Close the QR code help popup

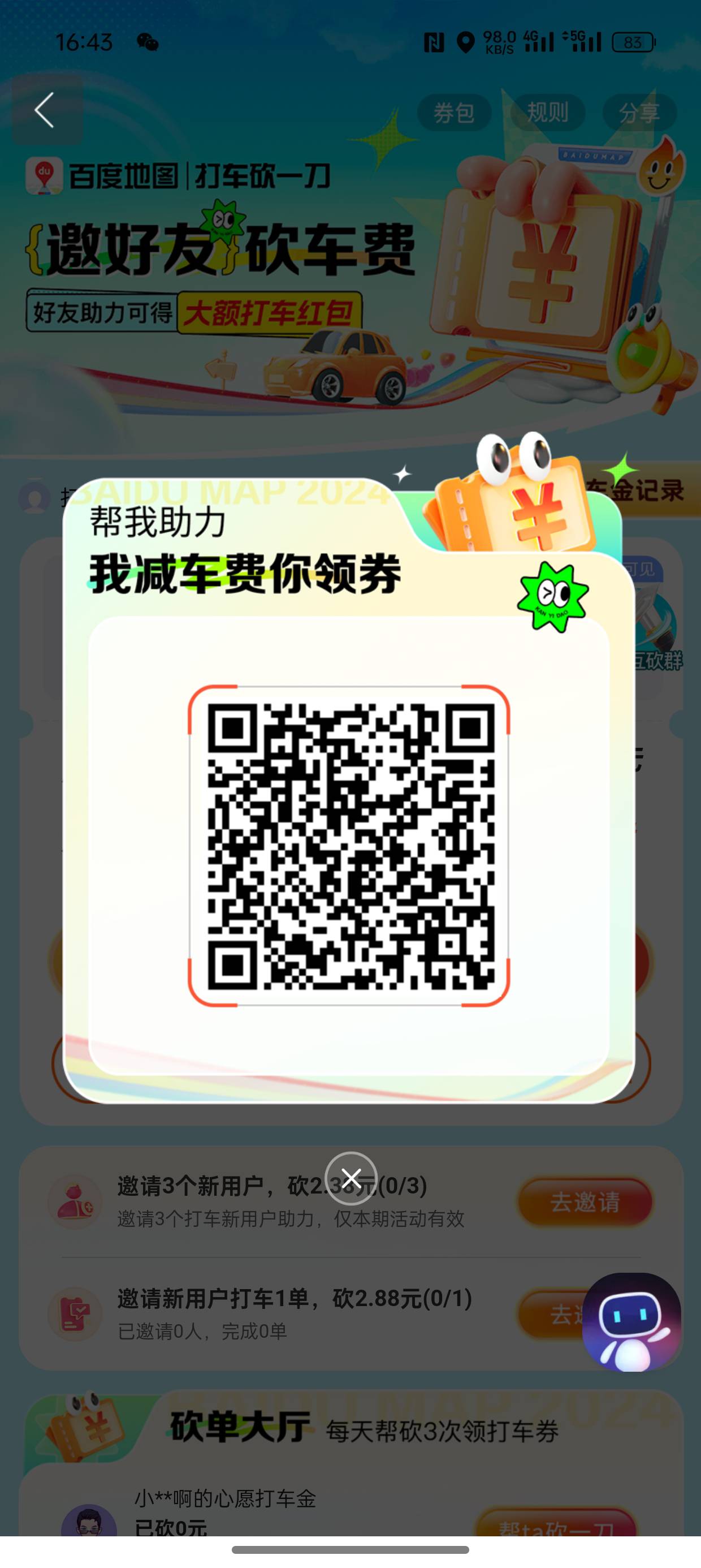(350, 1178)
